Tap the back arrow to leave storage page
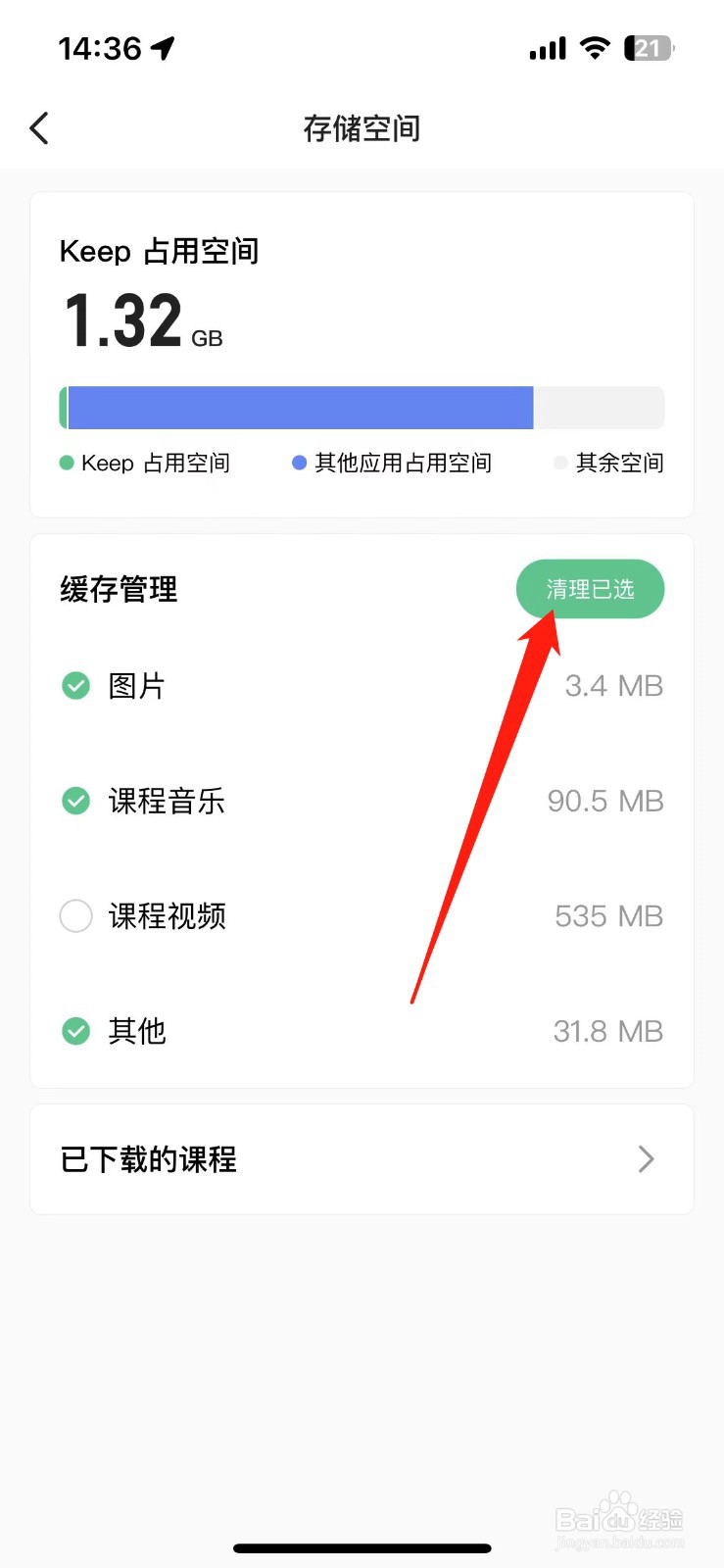The image size is (724, 1568). [x=38, y=127]
